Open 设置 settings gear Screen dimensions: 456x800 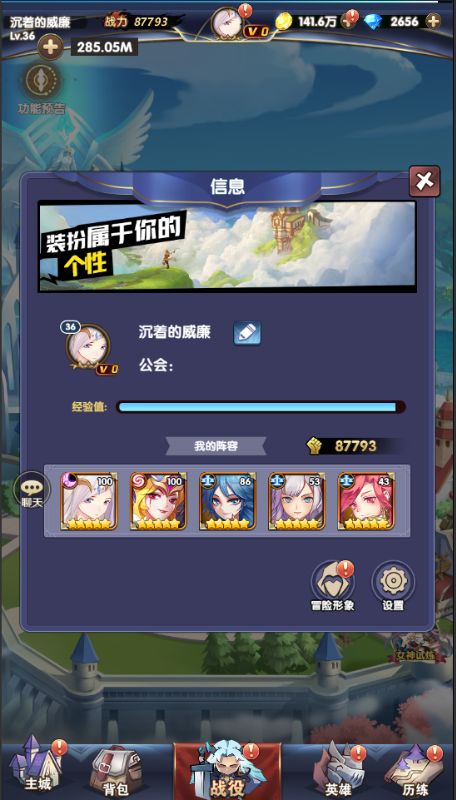(x=393, y=586)
